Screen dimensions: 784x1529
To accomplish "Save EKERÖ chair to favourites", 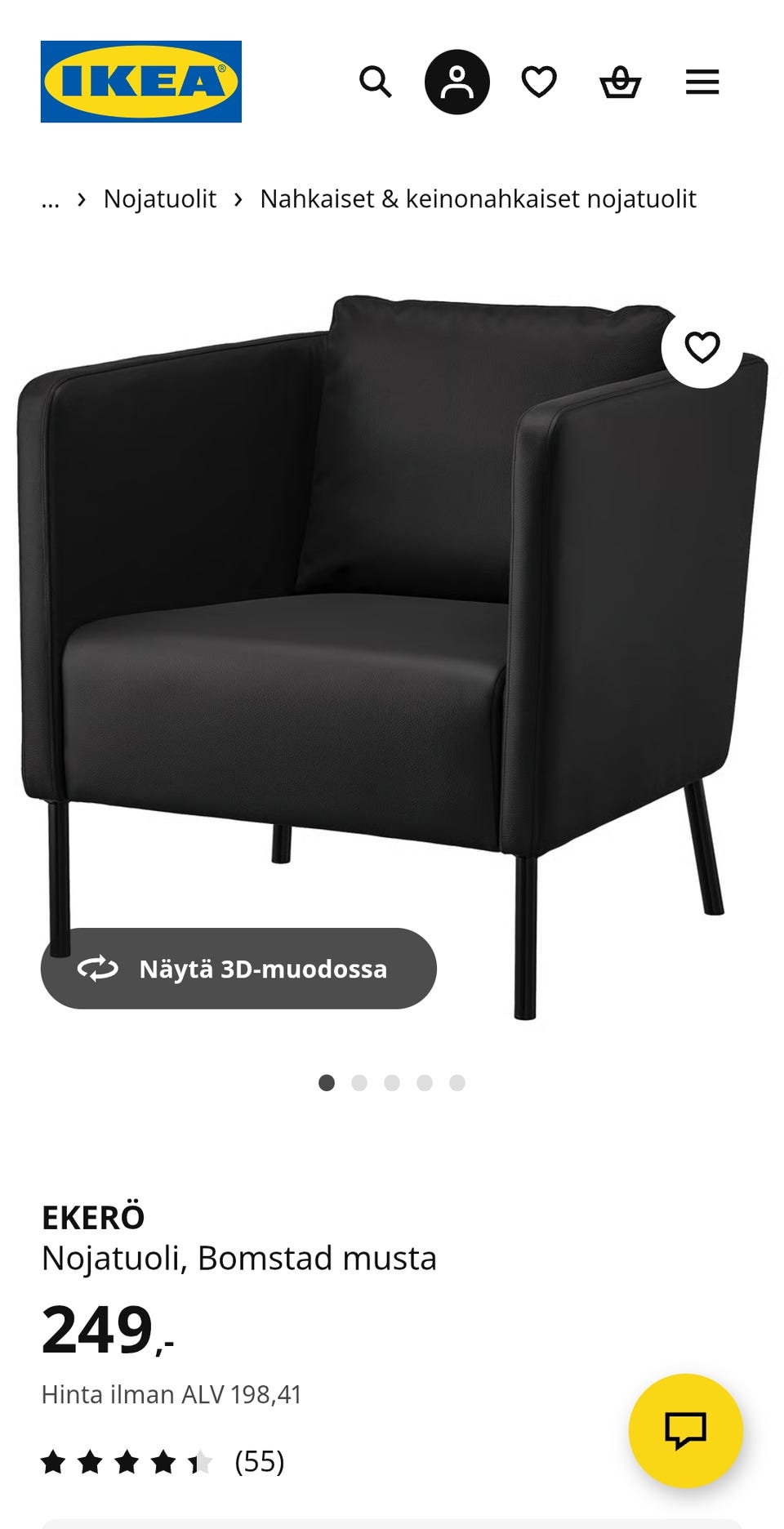I will click(x=702, y=347).
